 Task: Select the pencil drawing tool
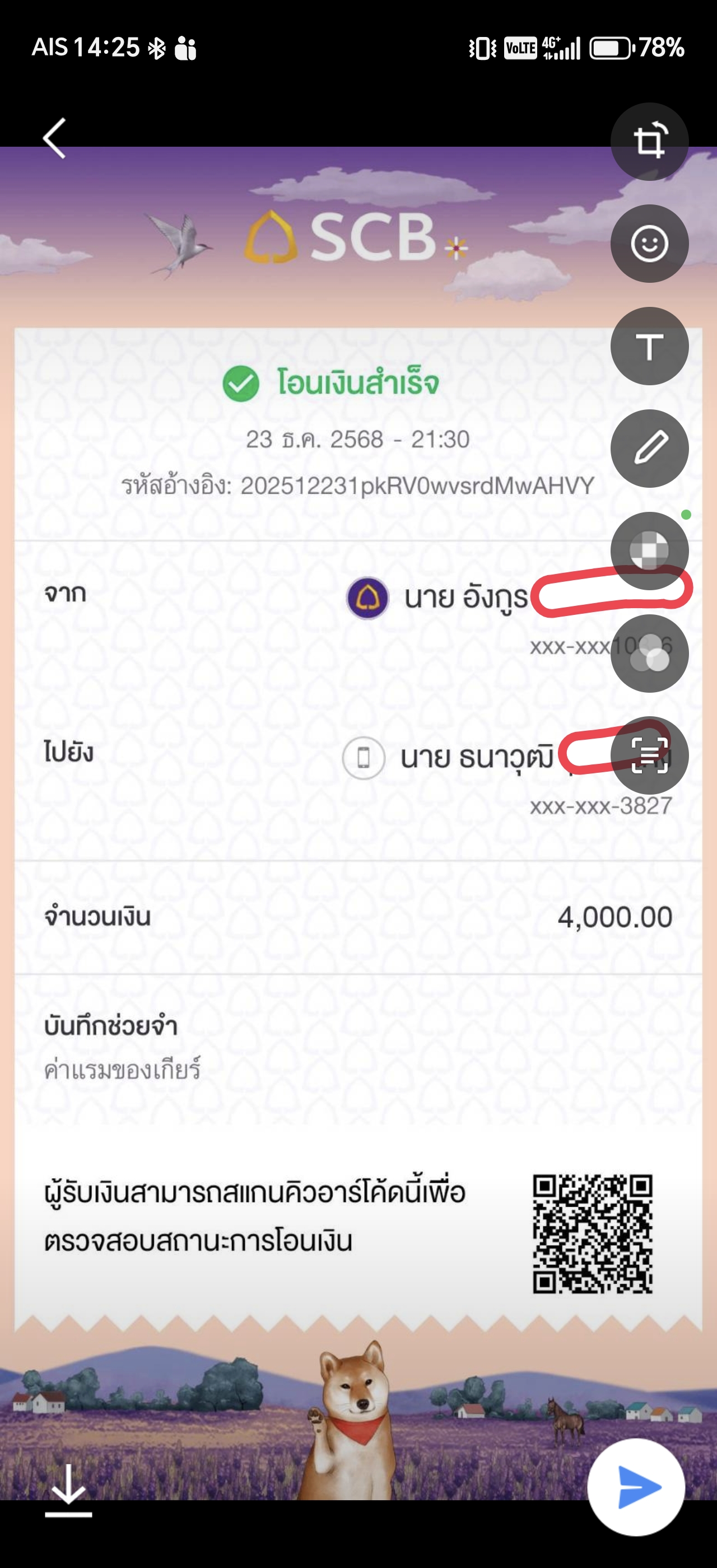[649, 449]
